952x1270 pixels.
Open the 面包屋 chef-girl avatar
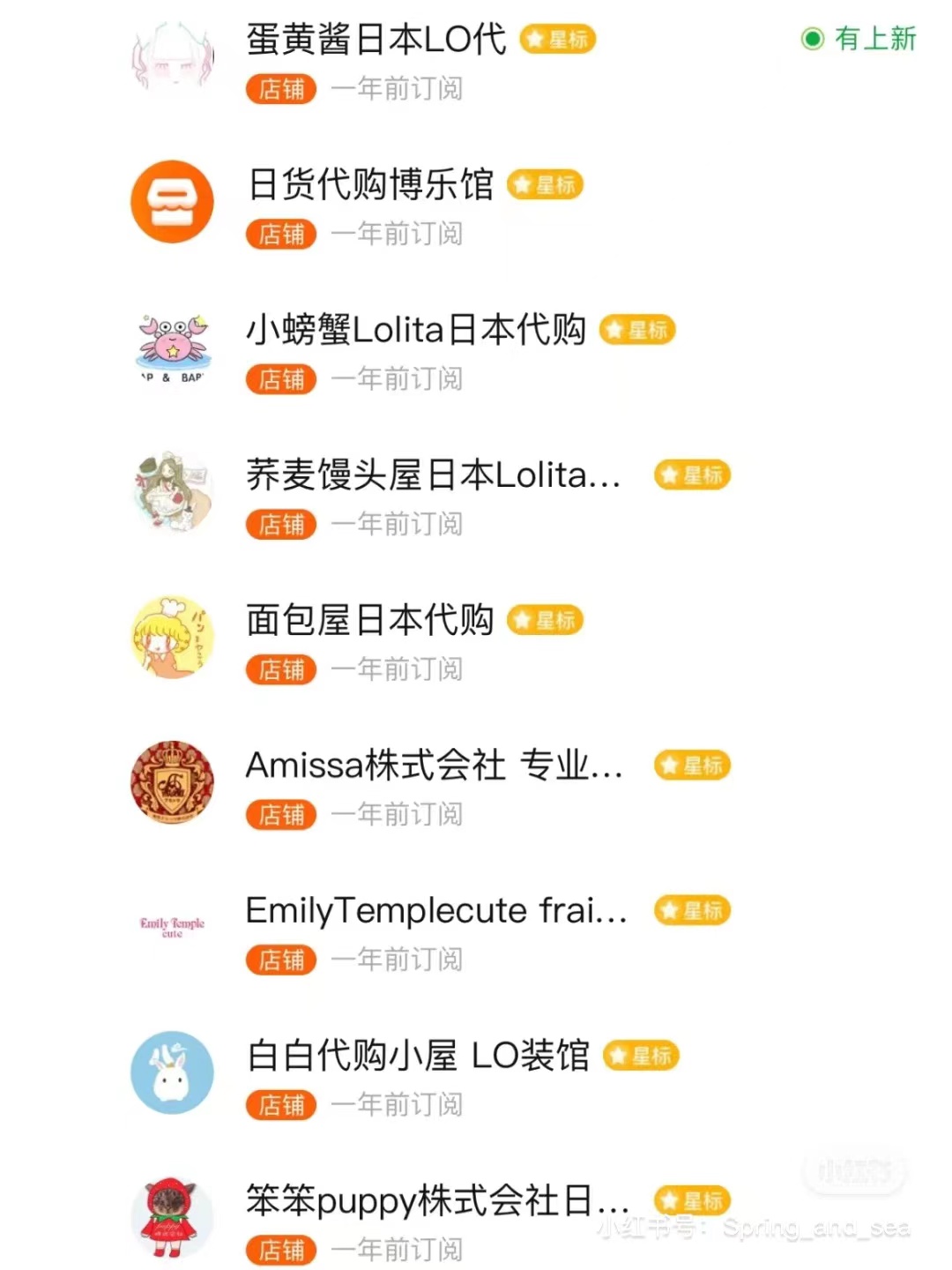point(172,637)
